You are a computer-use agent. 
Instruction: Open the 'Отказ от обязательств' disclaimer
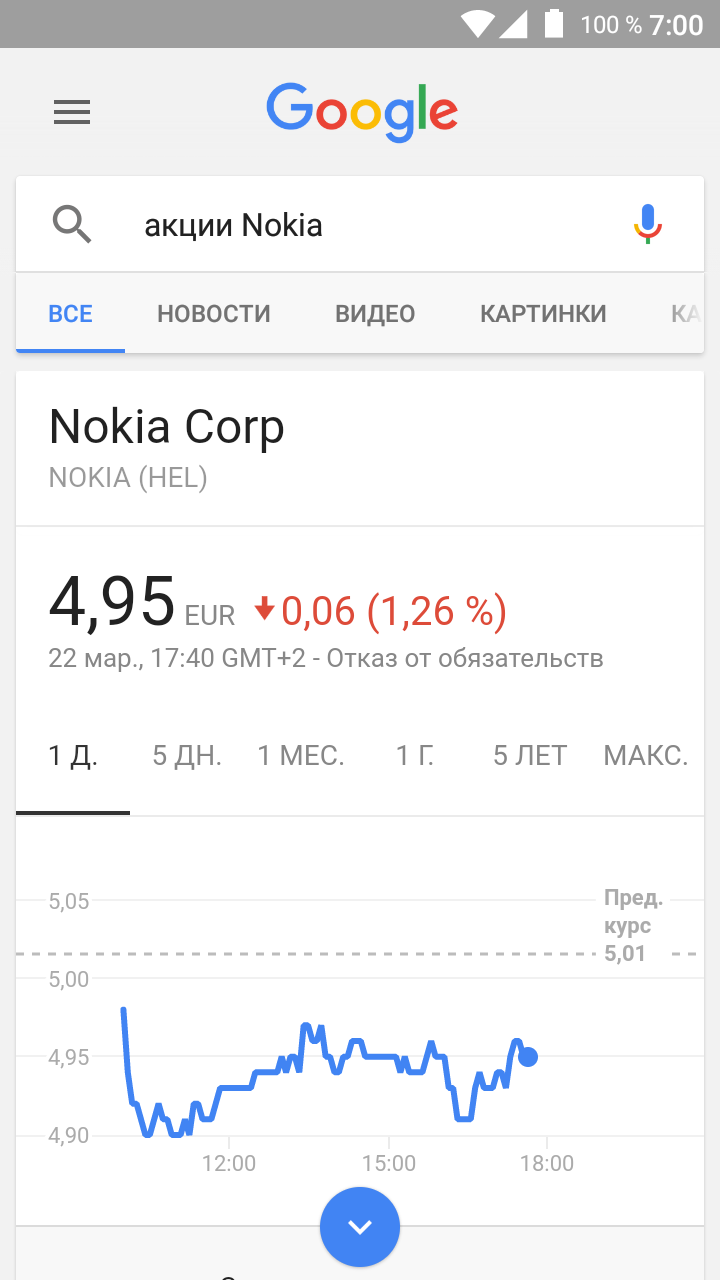tap(465, 659)
